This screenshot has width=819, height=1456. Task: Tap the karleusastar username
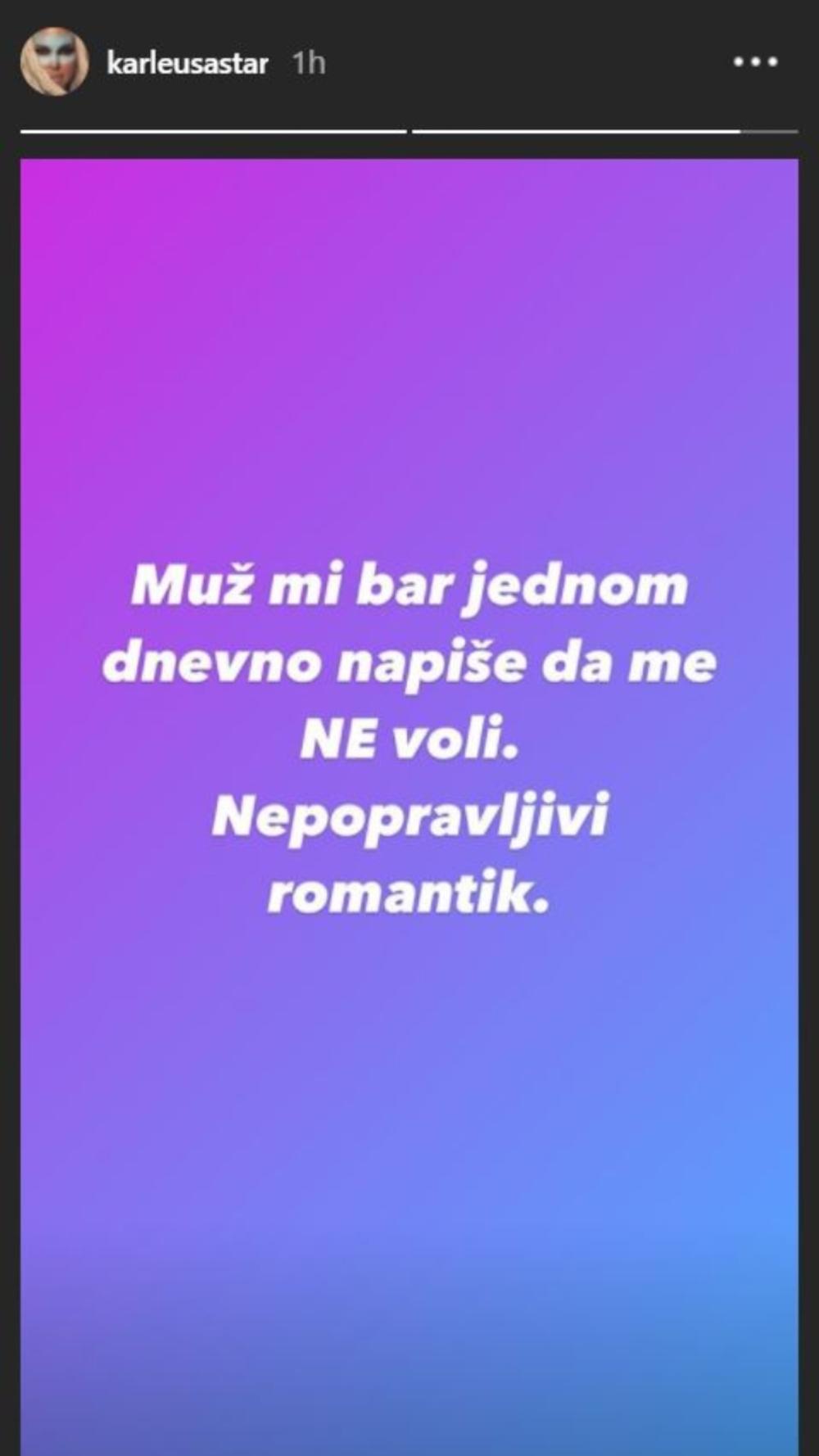coord(188,63)
